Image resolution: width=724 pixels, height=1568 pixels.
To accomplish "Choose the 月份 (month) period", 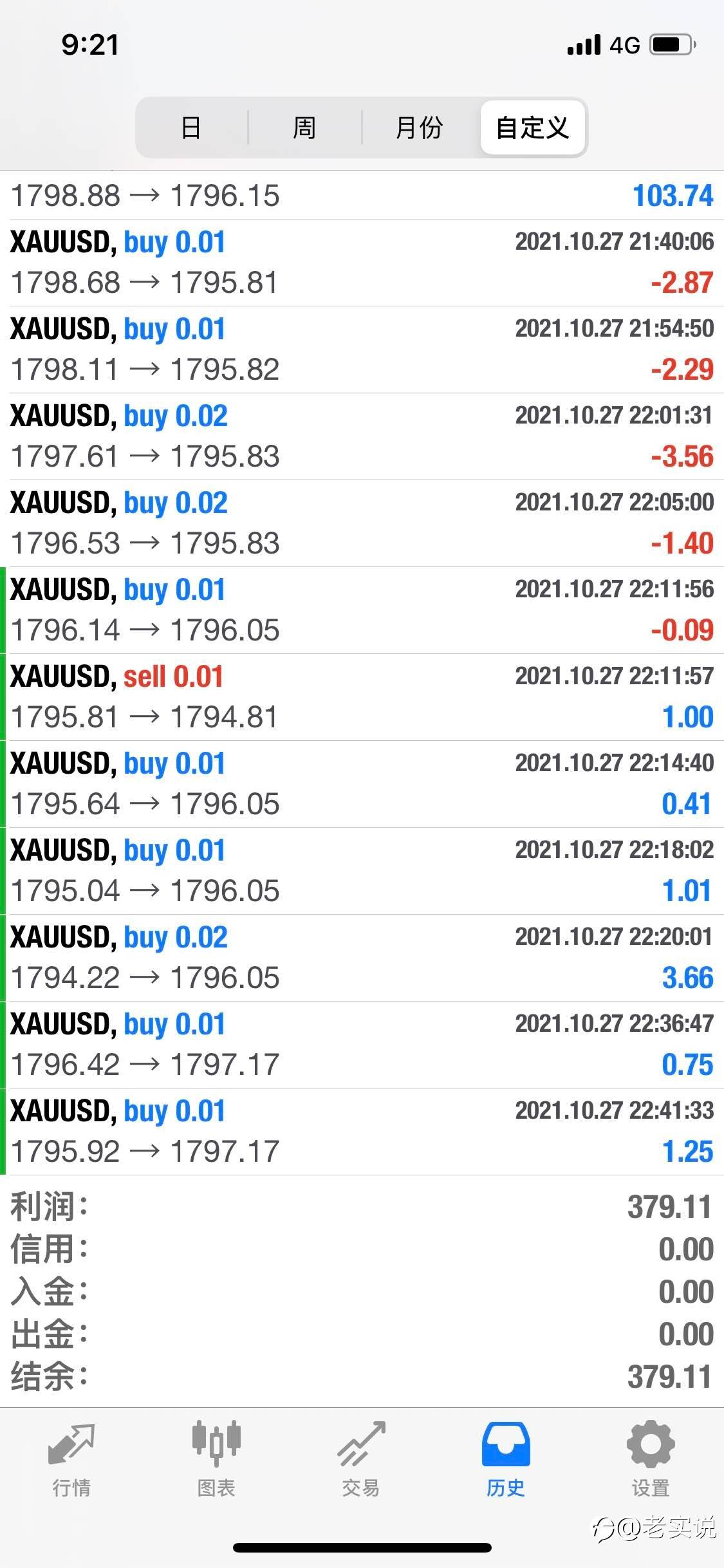I will pyautogui.click(x=420, y=127).
